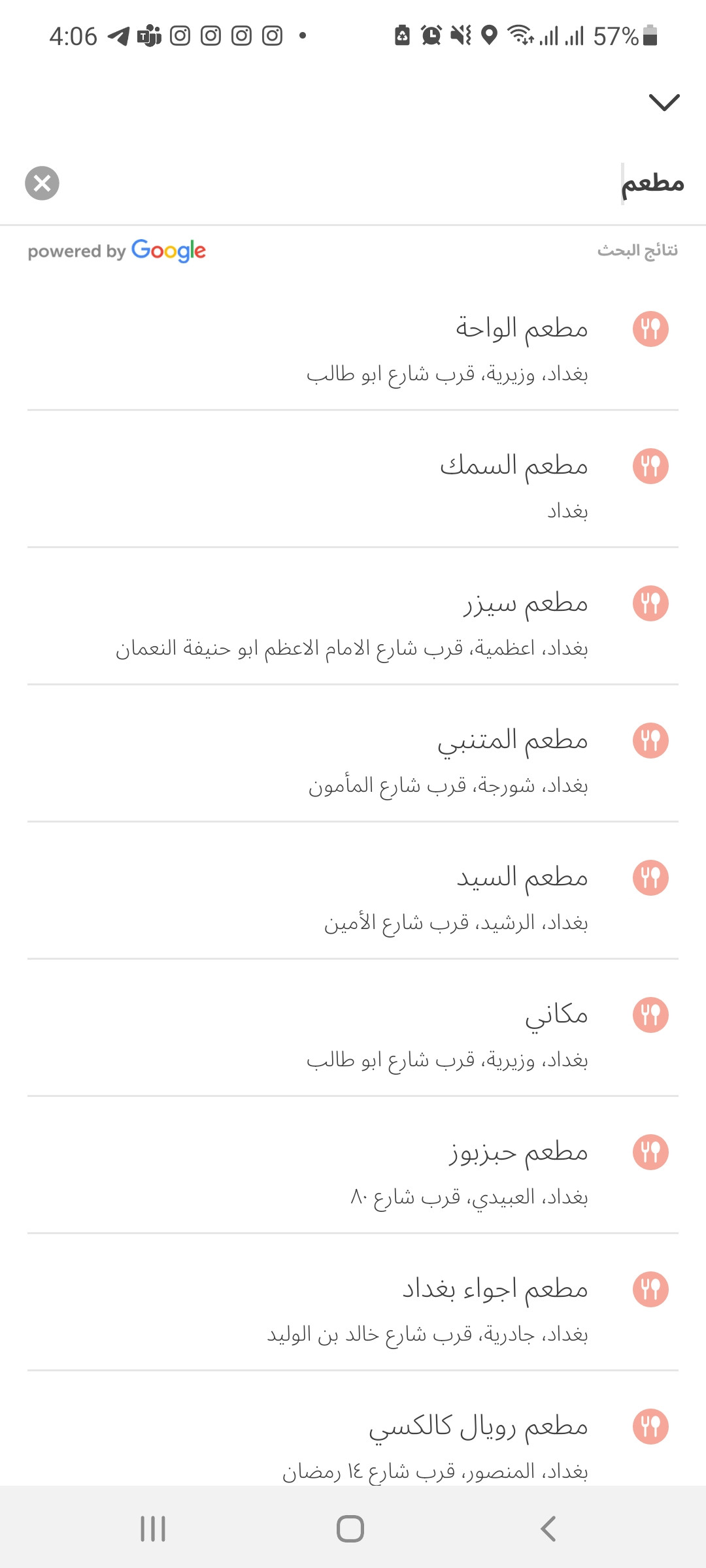Select the result مطعم السيد
Image resolution: width=706 pixels, height=1568 pixels.
pos(353,898)
